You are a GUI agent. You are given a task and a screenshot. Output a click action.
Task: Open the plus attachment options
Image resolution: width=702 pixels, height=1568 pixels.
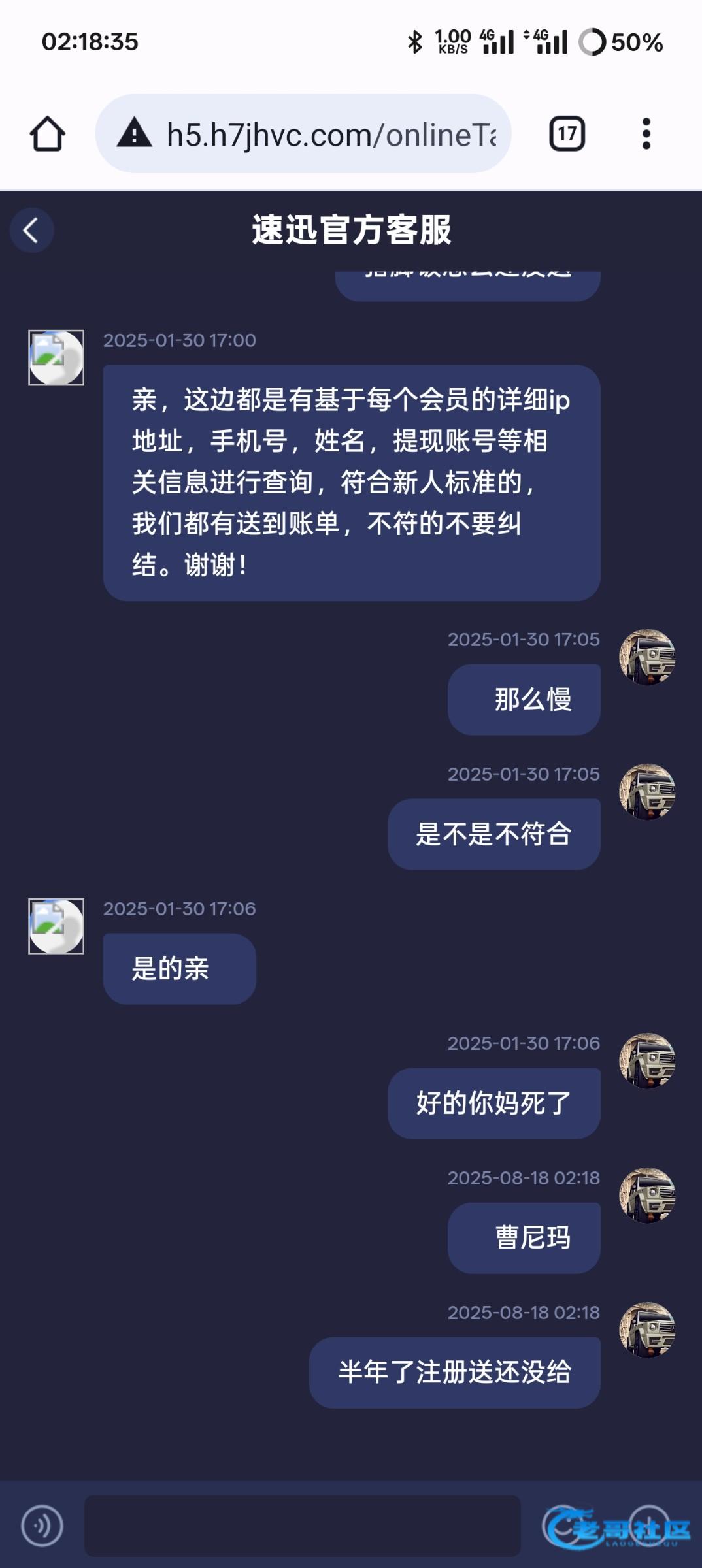point(648,1525)
